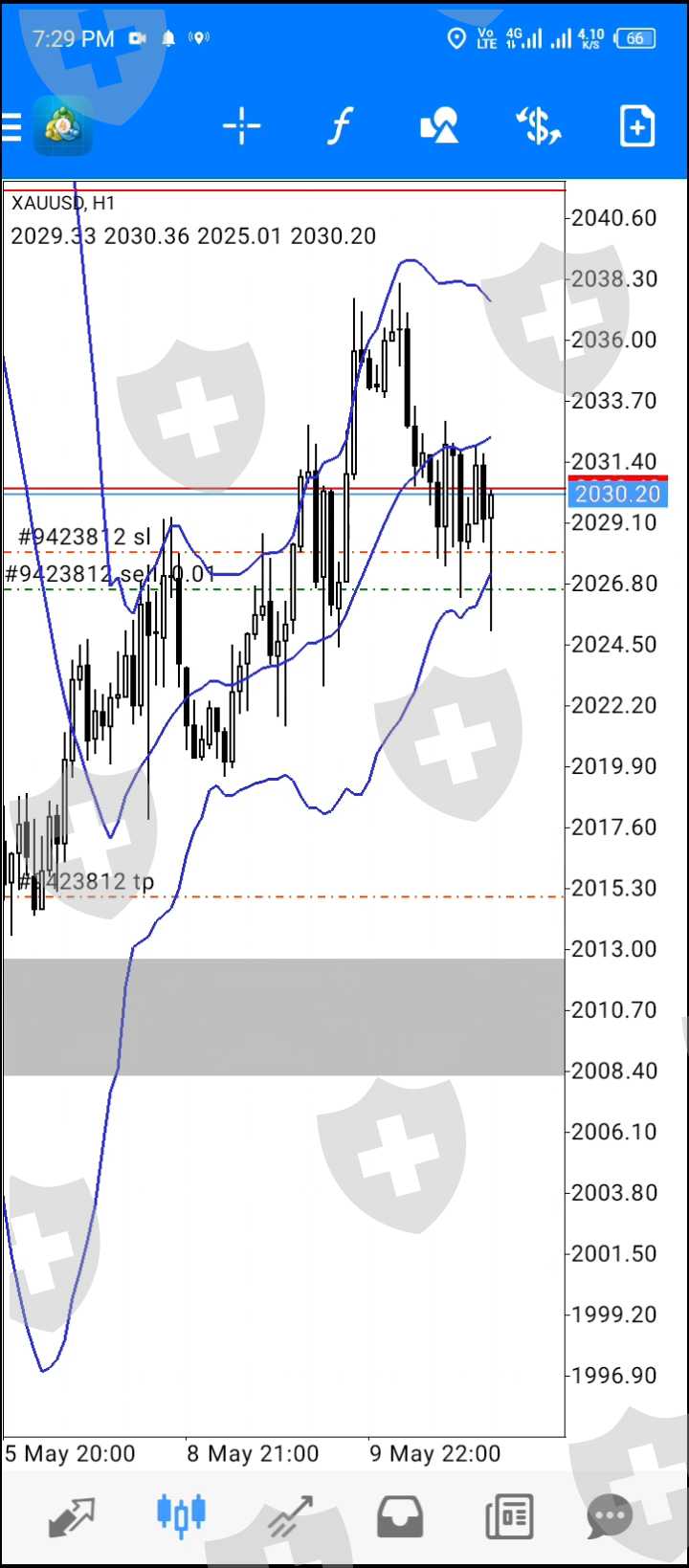The height and width of the screenshot is (1568, 689).
Task: Enable the crosshair cursor tool
Action: pos(241,126)
